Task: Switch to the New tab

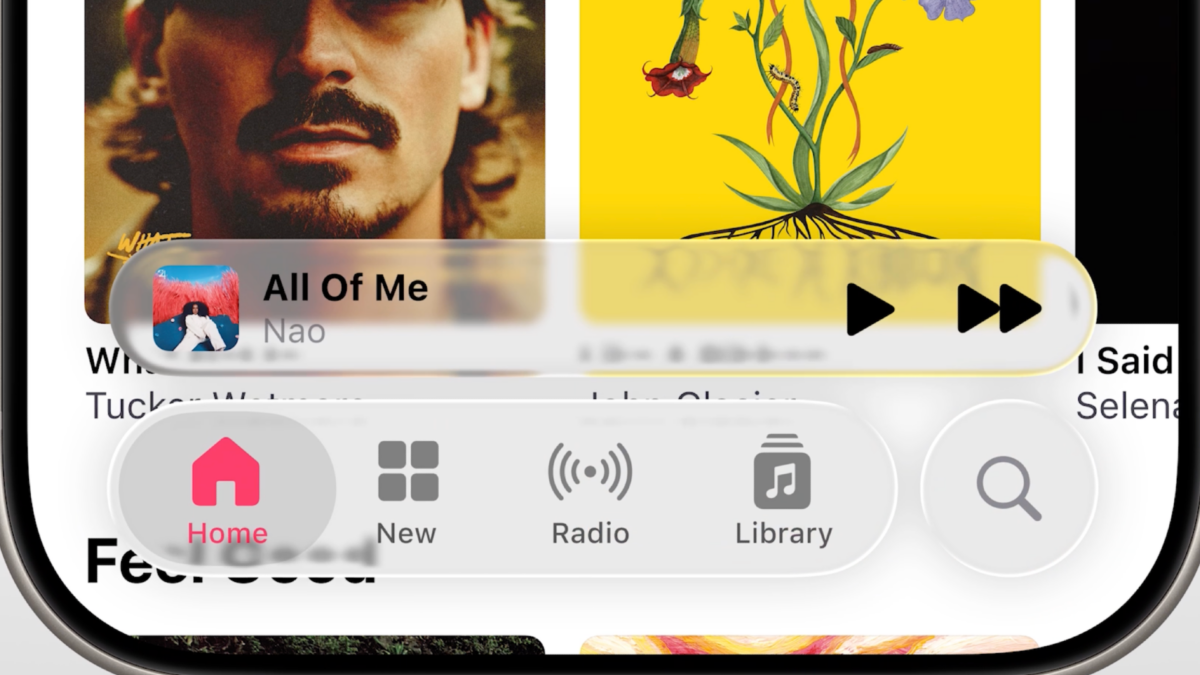Action: (x=407, y=489)
